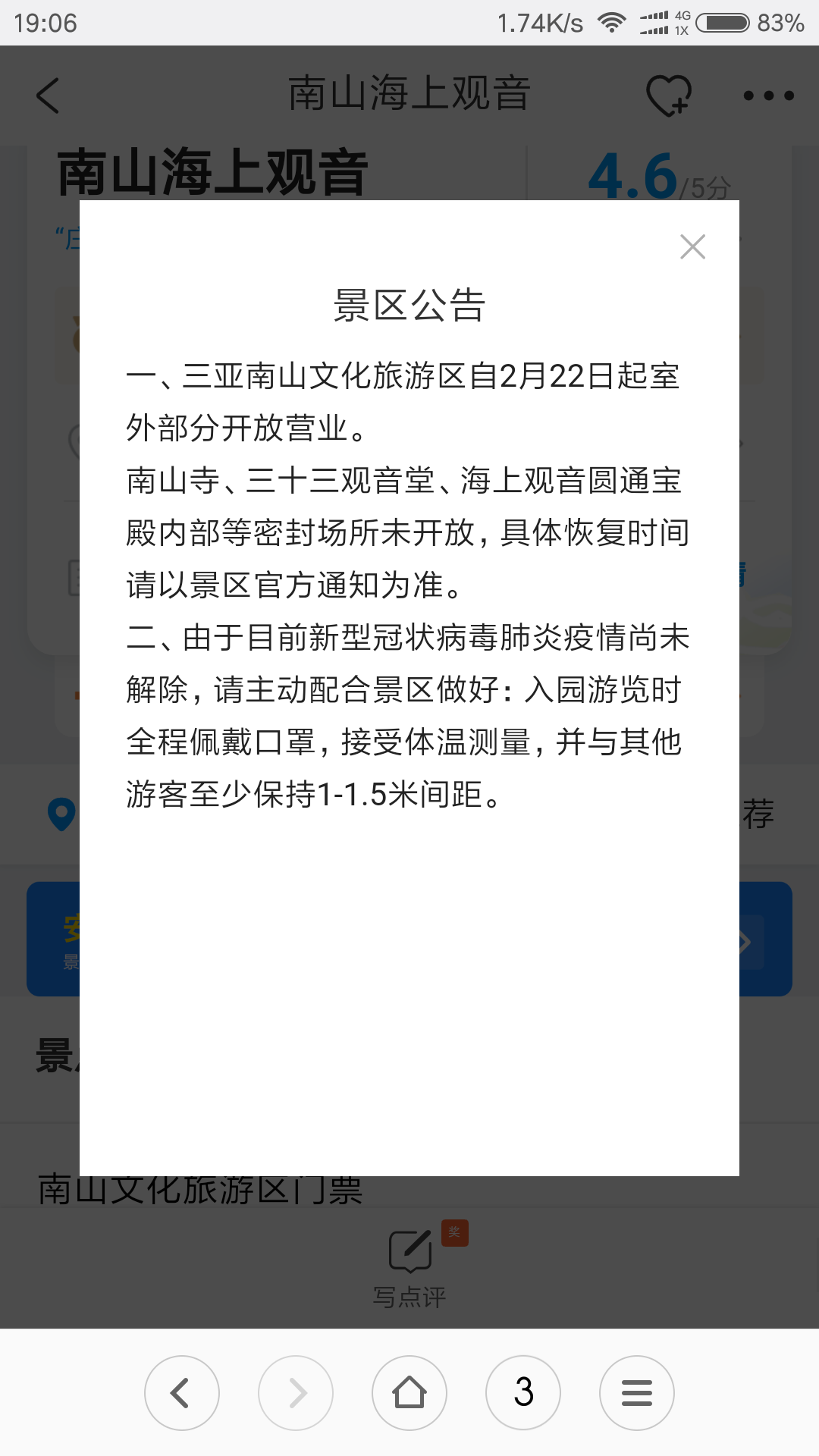This screenshot has width=819, height=1456.
Task: Go to the browser home page
Action: pos(409,1393)
